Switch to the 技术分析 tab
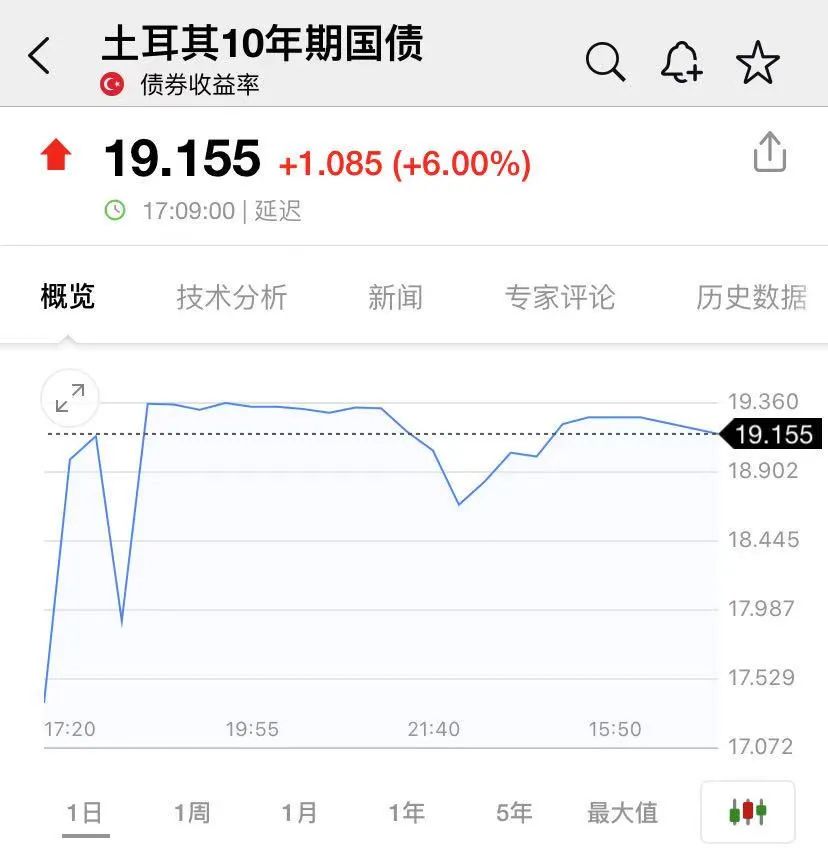Screen dimensions: 828x864 point(232,297)
